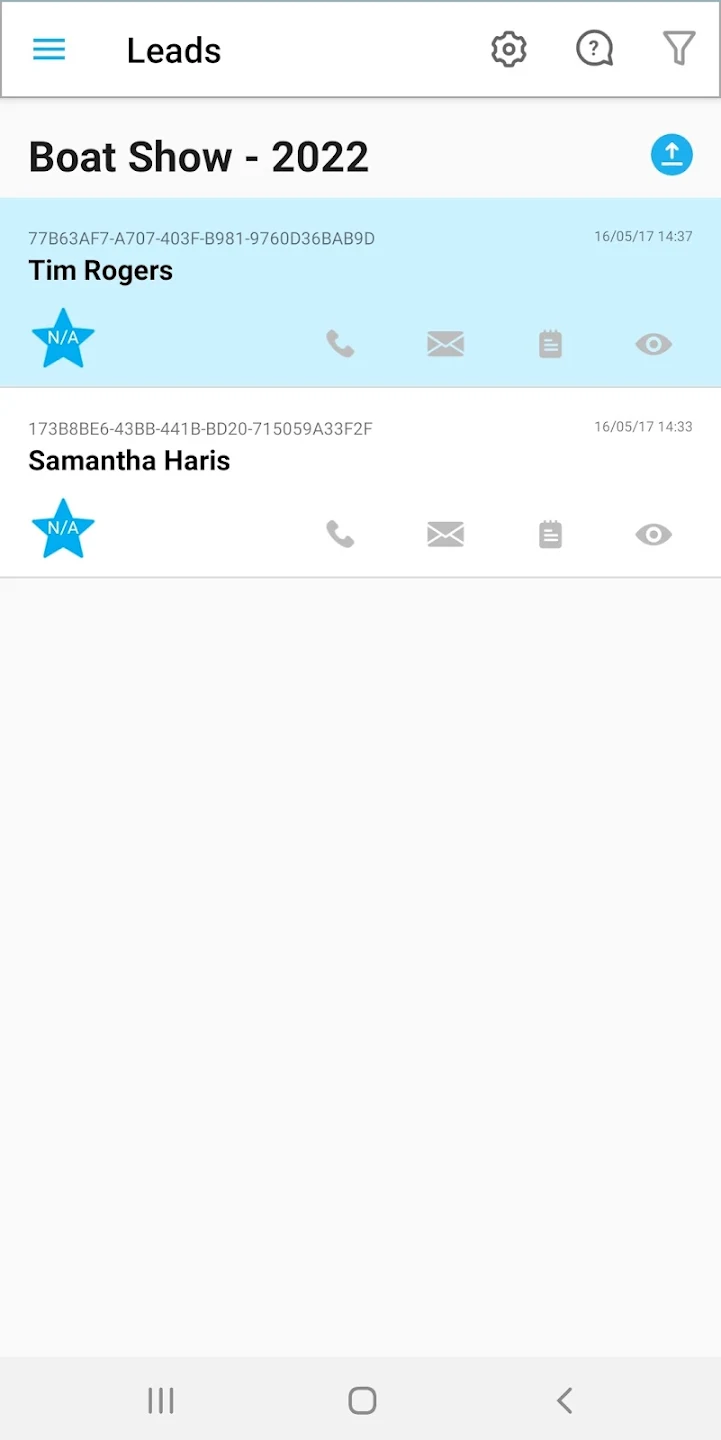
Task: Open Tim Rogers' lead
Action: pos(360,292)
